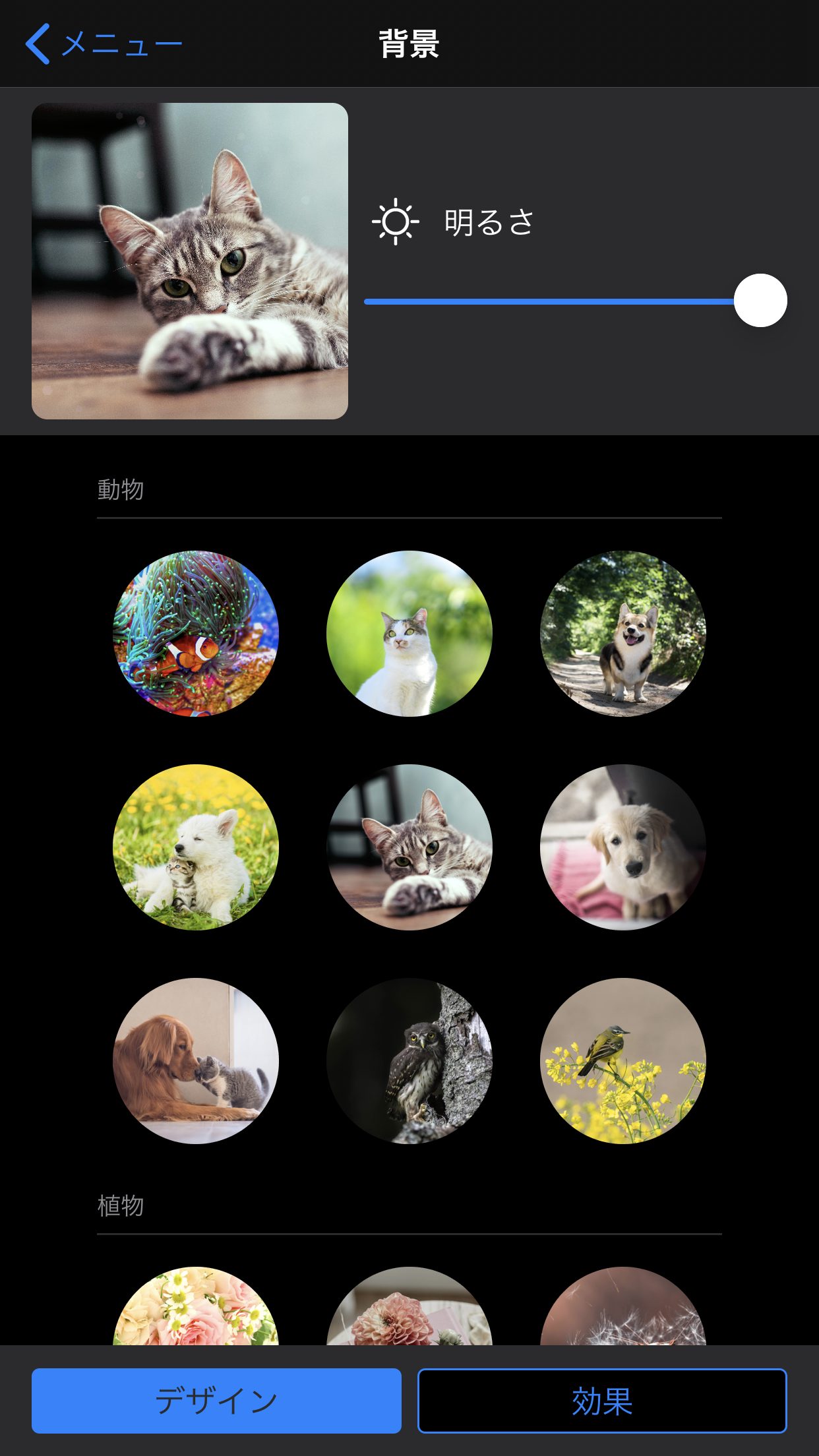Select the red dog kissing kitten background
The height and width of the screenshot is (1456, 819).
click(x=196, y=1061)
